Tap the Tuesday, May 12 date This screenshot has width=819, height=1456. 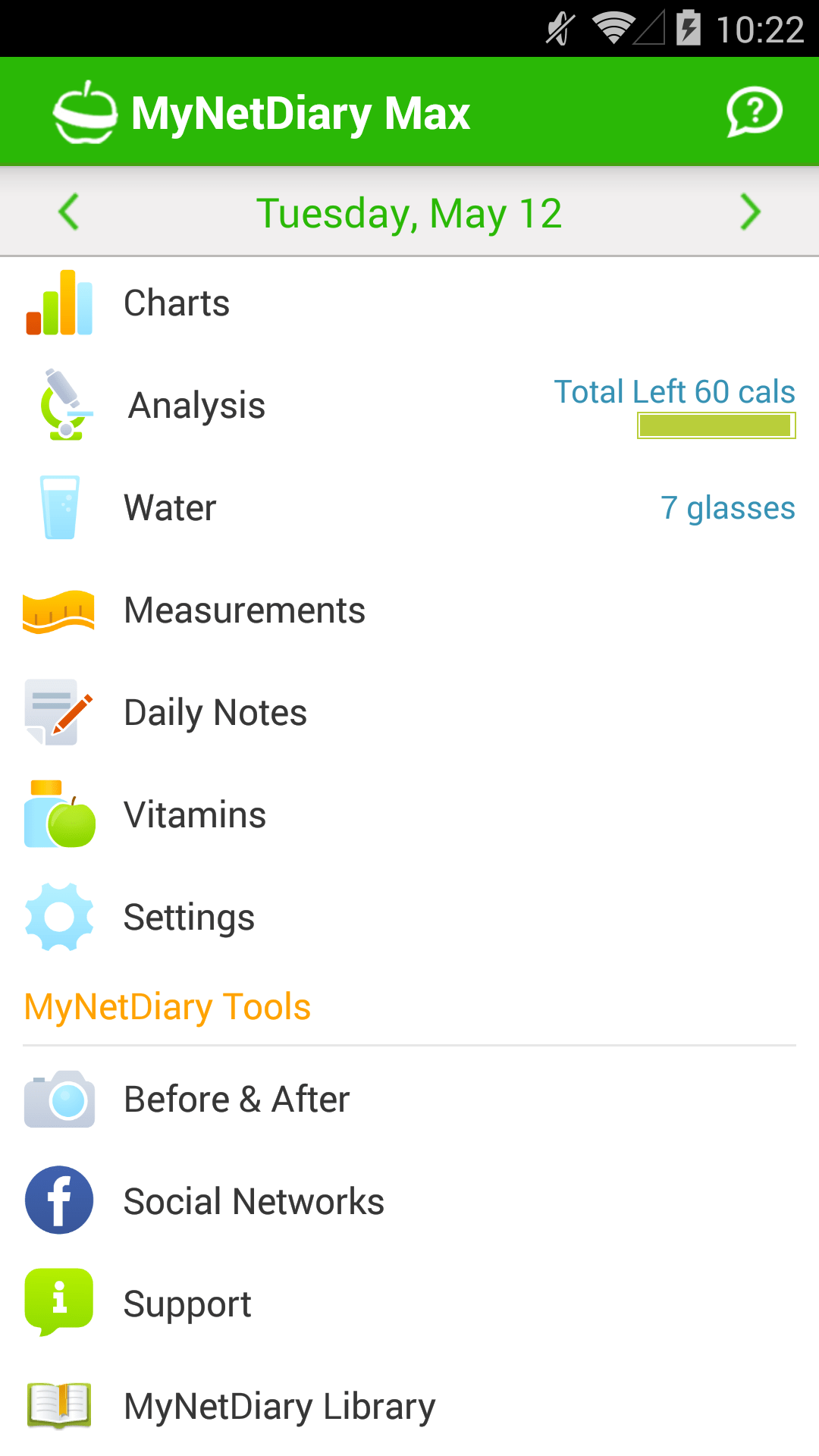coord(409,213)
